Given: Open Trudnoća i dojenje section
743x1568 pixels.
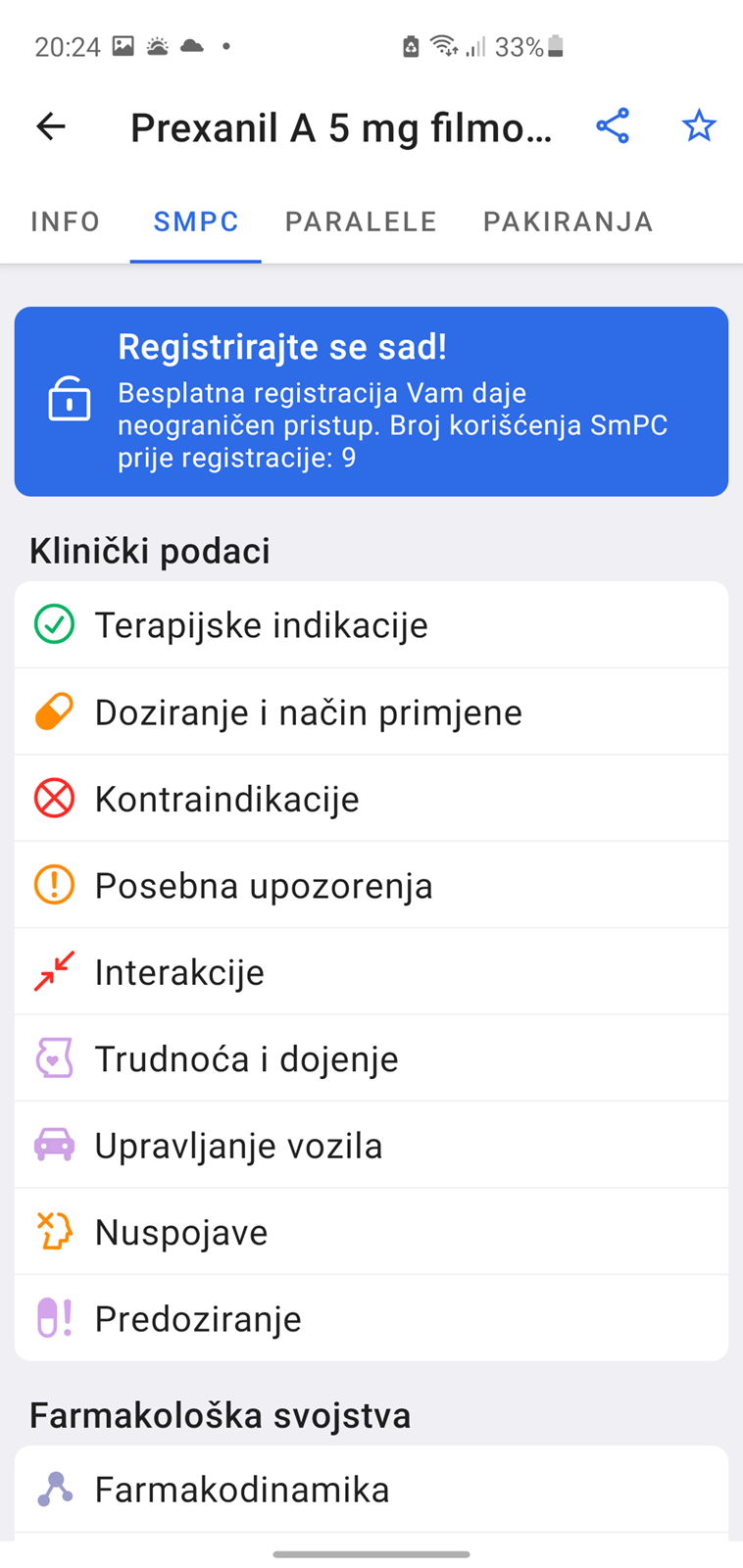Looking at the screenshot, I should 371,1058.
